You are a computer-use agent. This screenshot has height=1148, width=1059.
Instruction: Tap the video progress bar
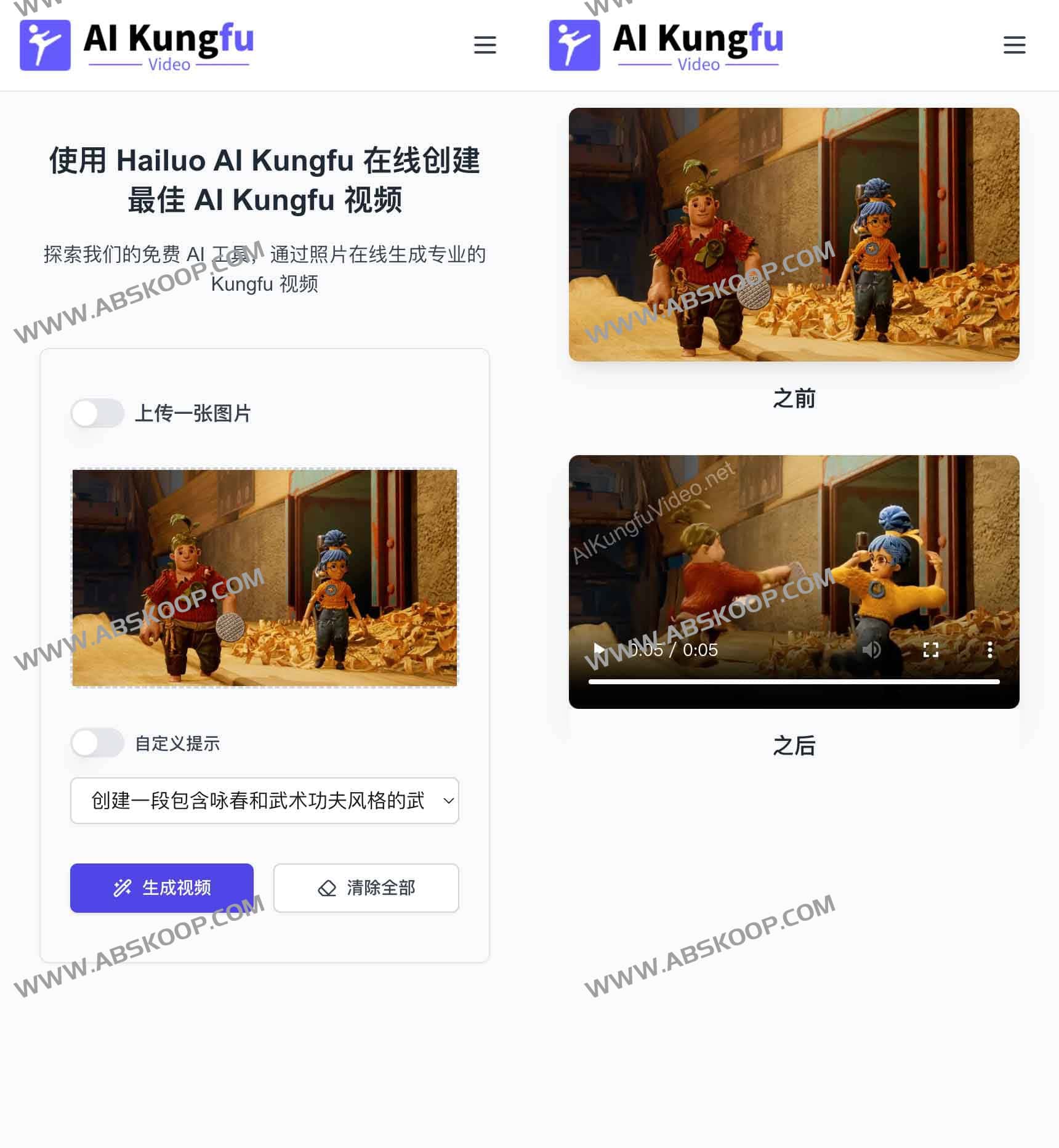tap(793, 682)
